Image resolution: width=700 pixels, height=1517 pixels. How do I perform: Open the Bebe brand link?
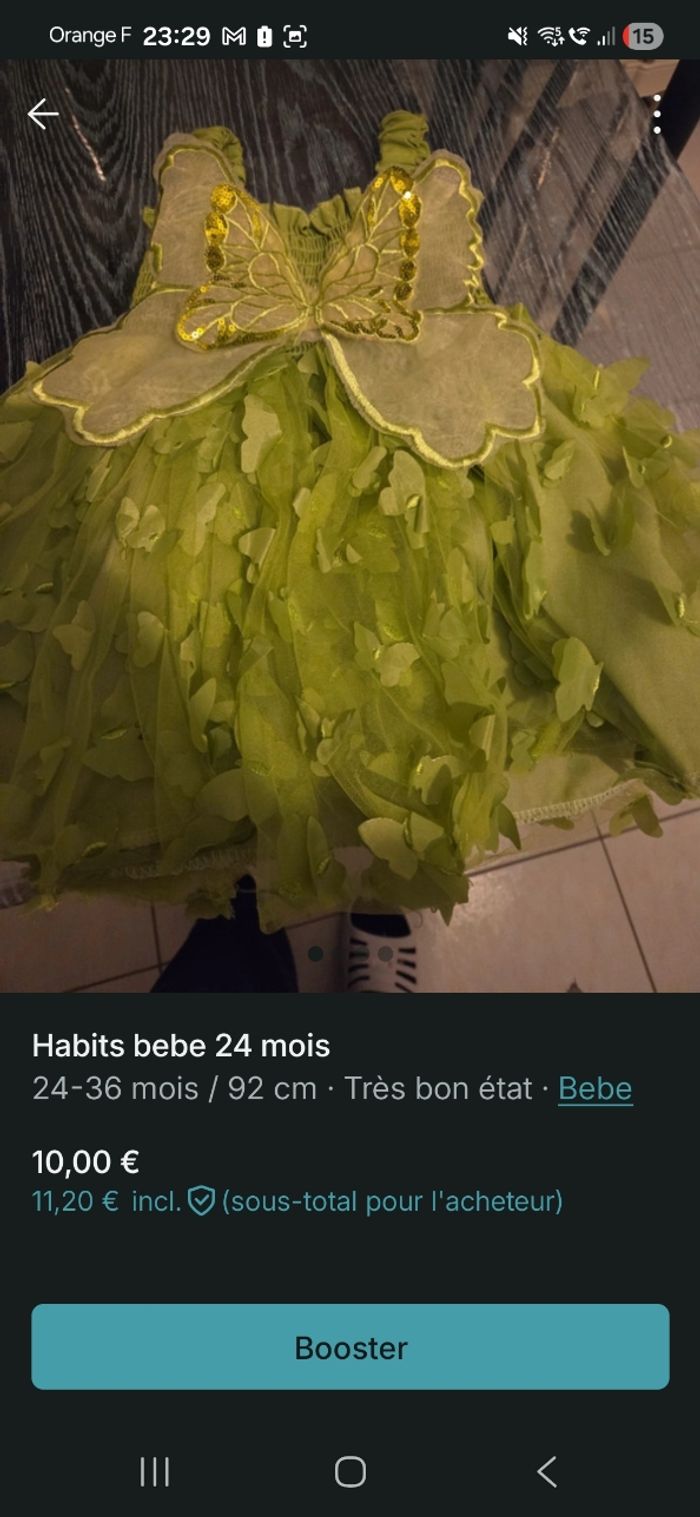click(x=595, y=1088)
